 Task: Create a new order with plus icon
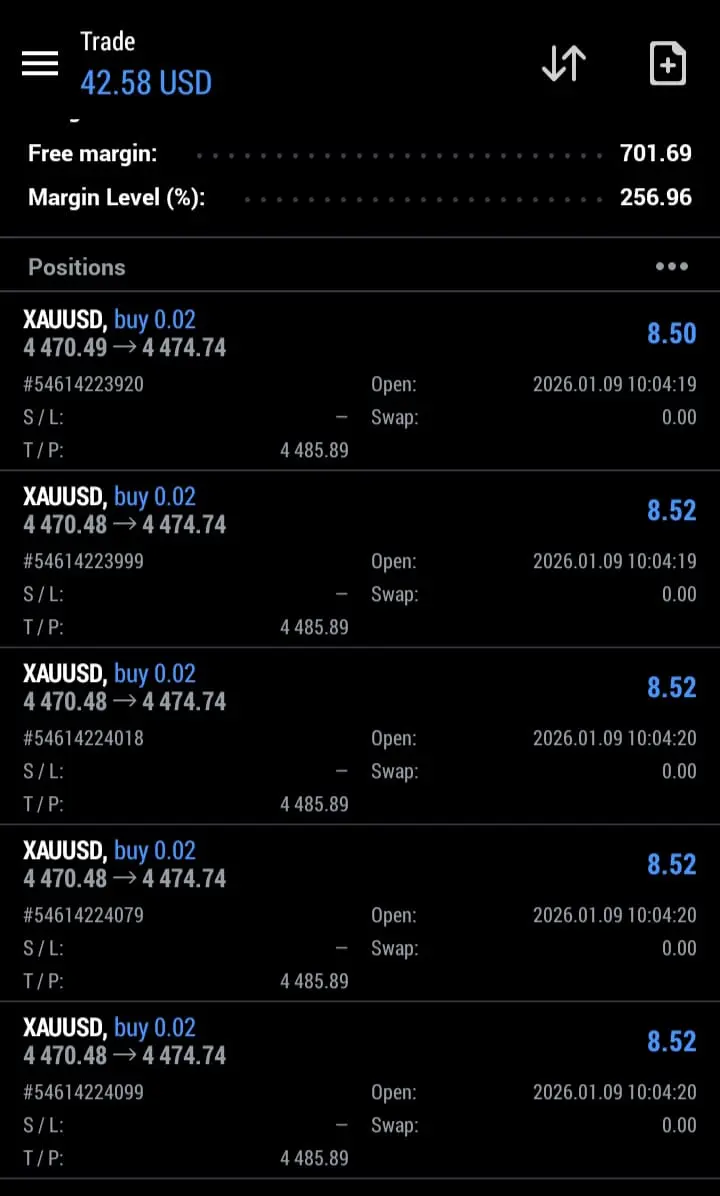click(667, 64)
